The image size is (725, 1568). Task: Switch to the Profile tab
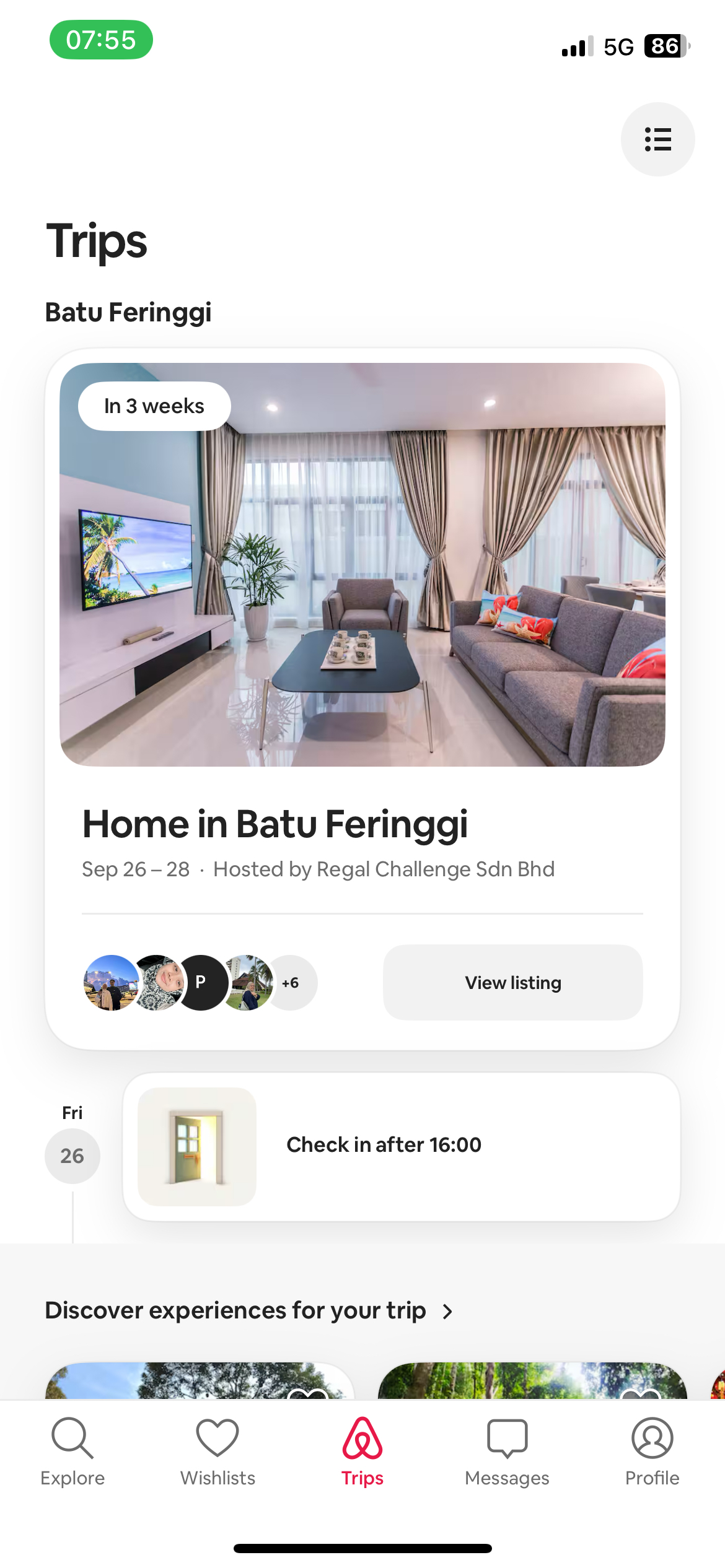652,1452
